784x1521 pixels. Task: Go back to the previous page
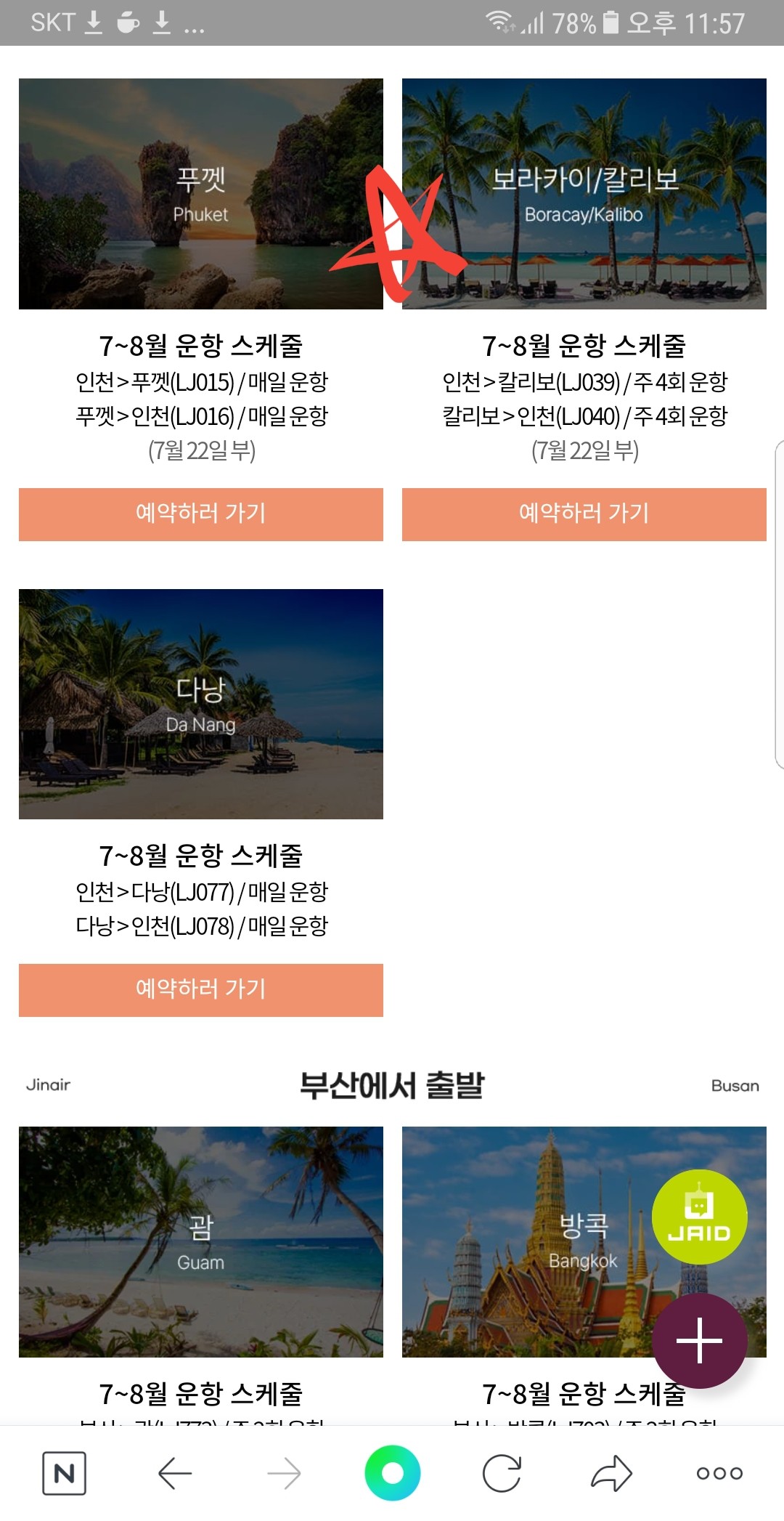tap(175, 1473)
